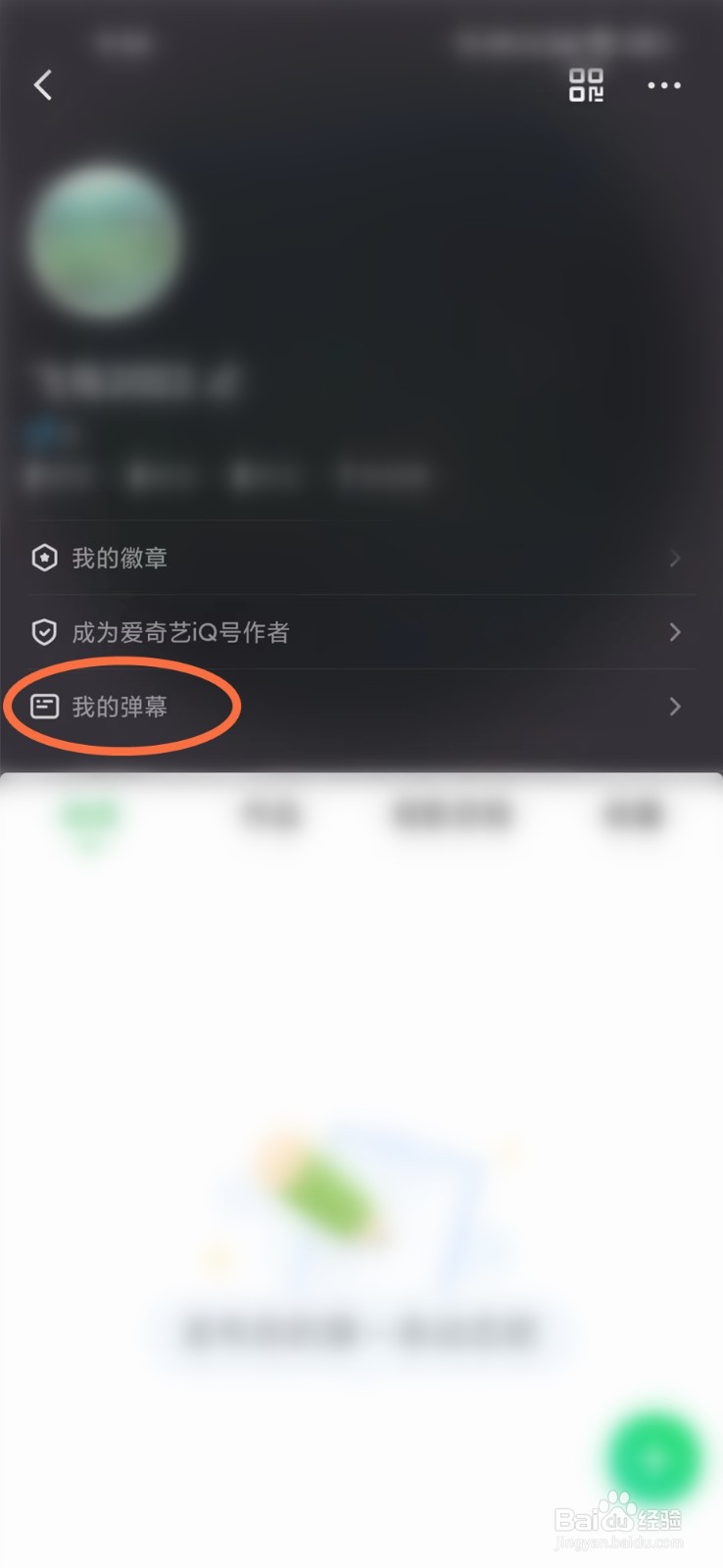Tap the shield icon beside 成为爱奇艺iQ号作者
This screenshot has width=723, height=1568.
(44, 633)
